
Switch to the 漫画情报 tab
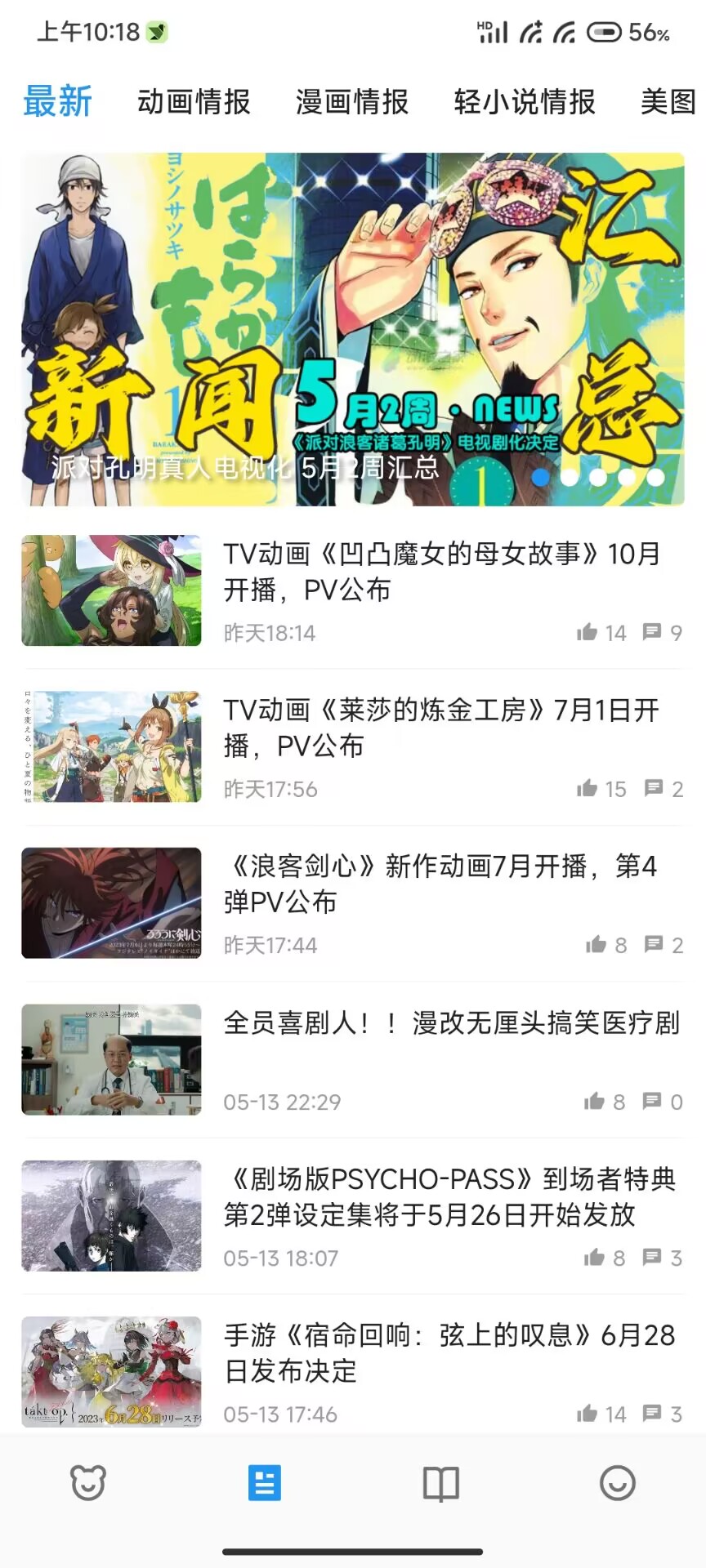352,102
